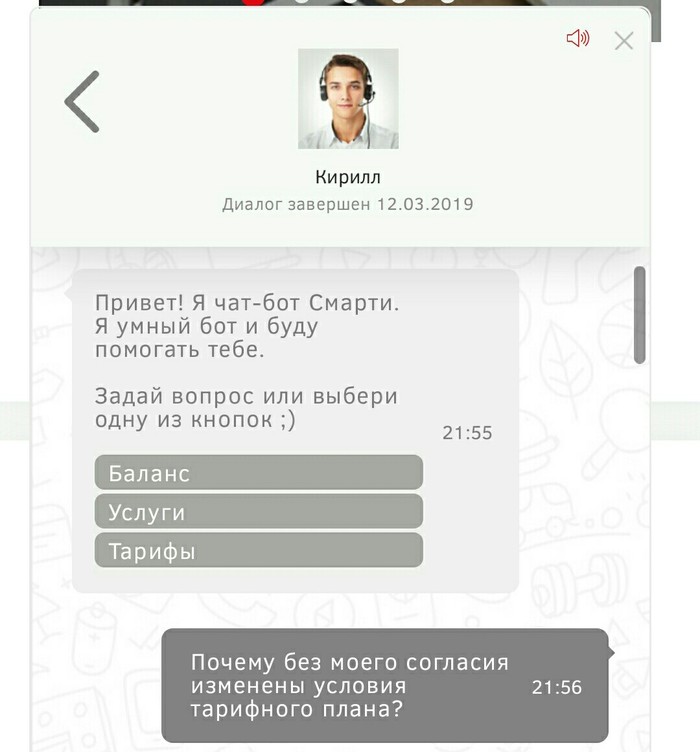Go back using the left arrow

click(82, 102)
